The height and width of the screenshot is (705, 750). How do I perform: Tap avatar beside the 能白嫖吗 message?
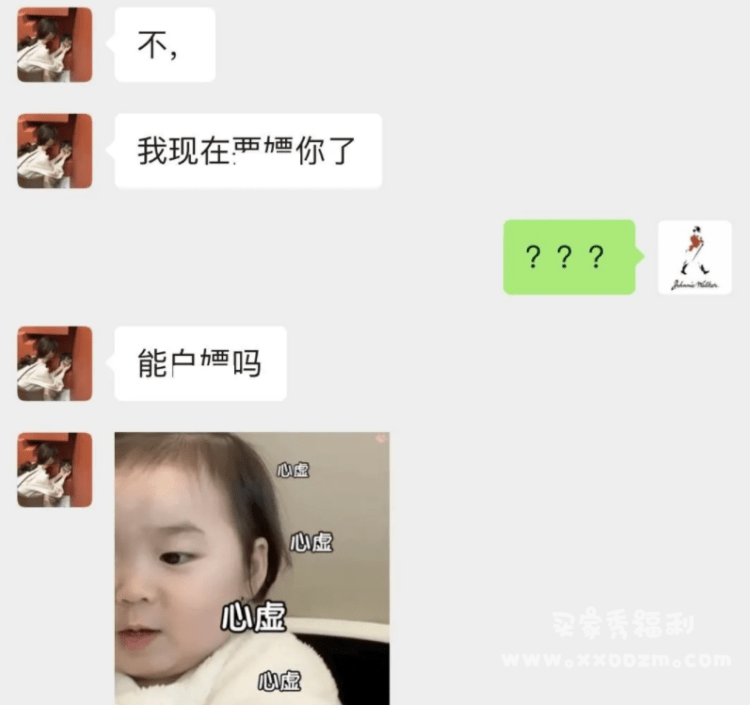click(55, 363)
